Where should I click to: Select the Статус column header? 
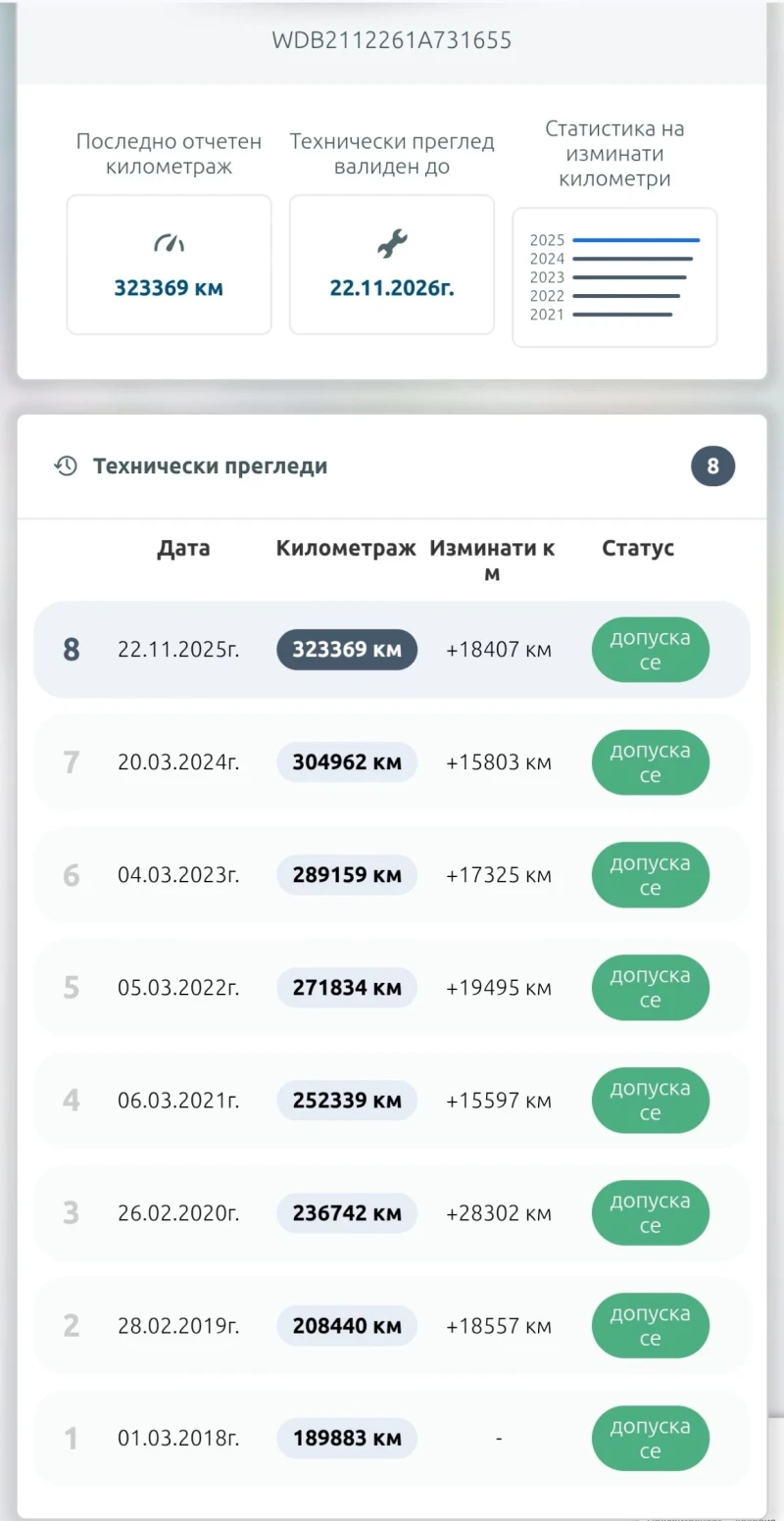click(637, 548)
